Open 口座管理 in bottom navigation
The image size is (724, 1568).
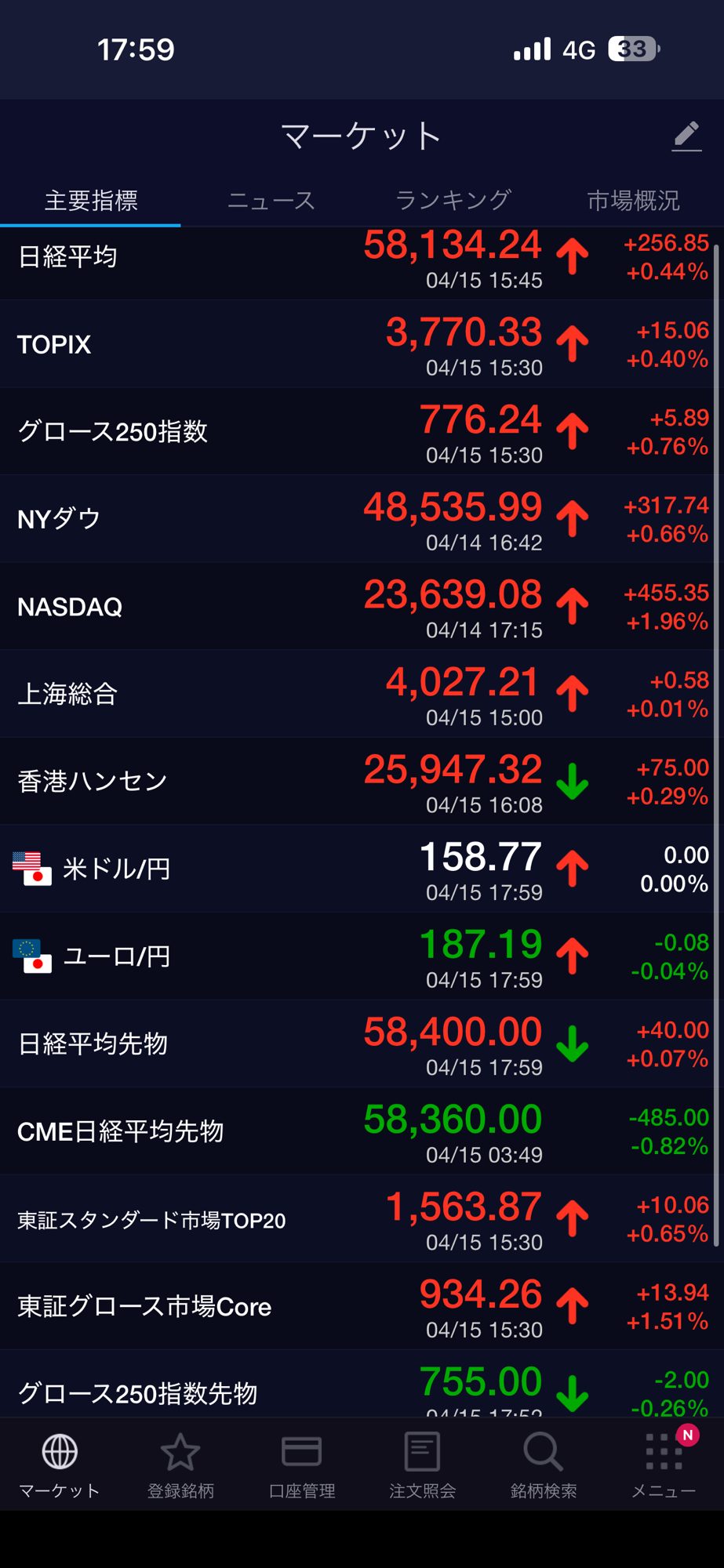pos(302,1464)
